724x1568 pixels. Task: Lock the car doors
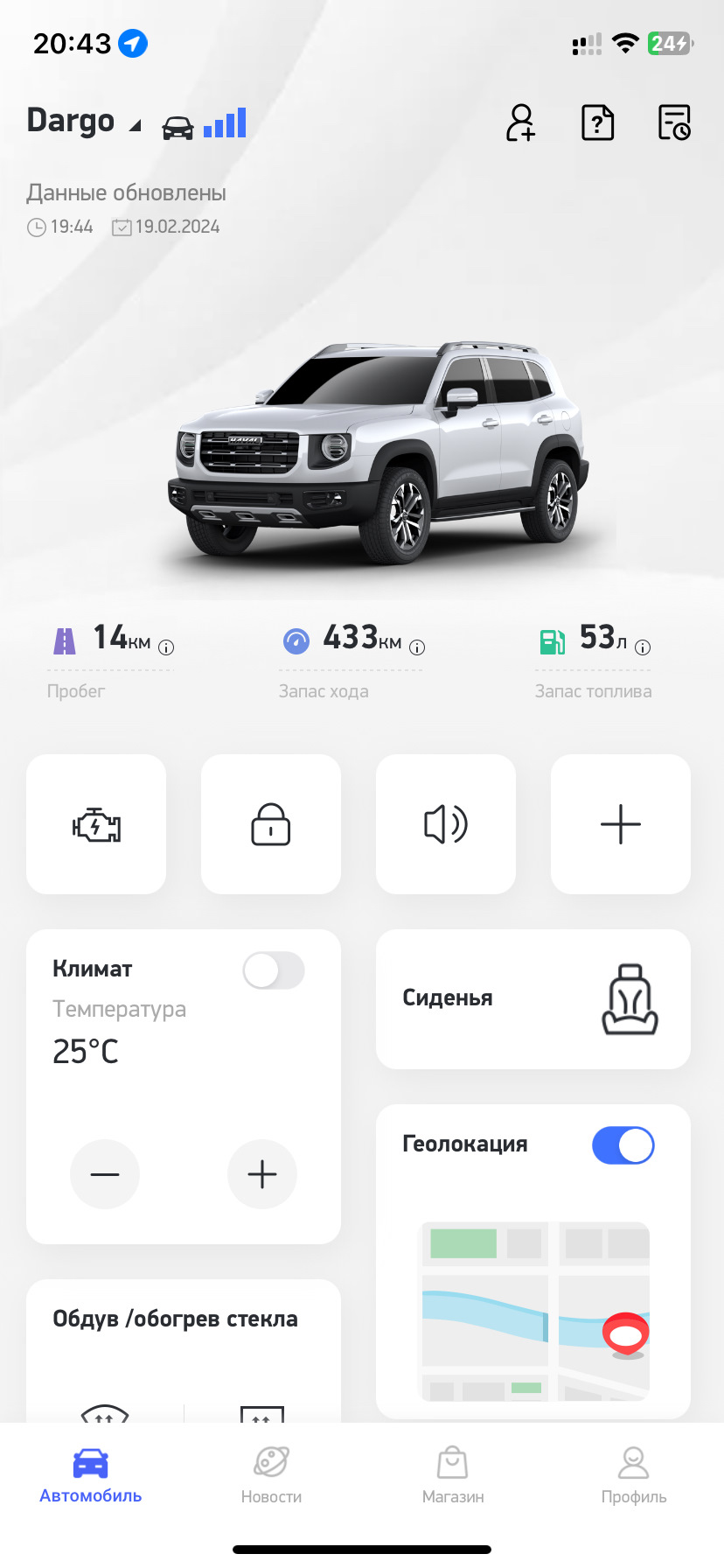coord(271,824)
